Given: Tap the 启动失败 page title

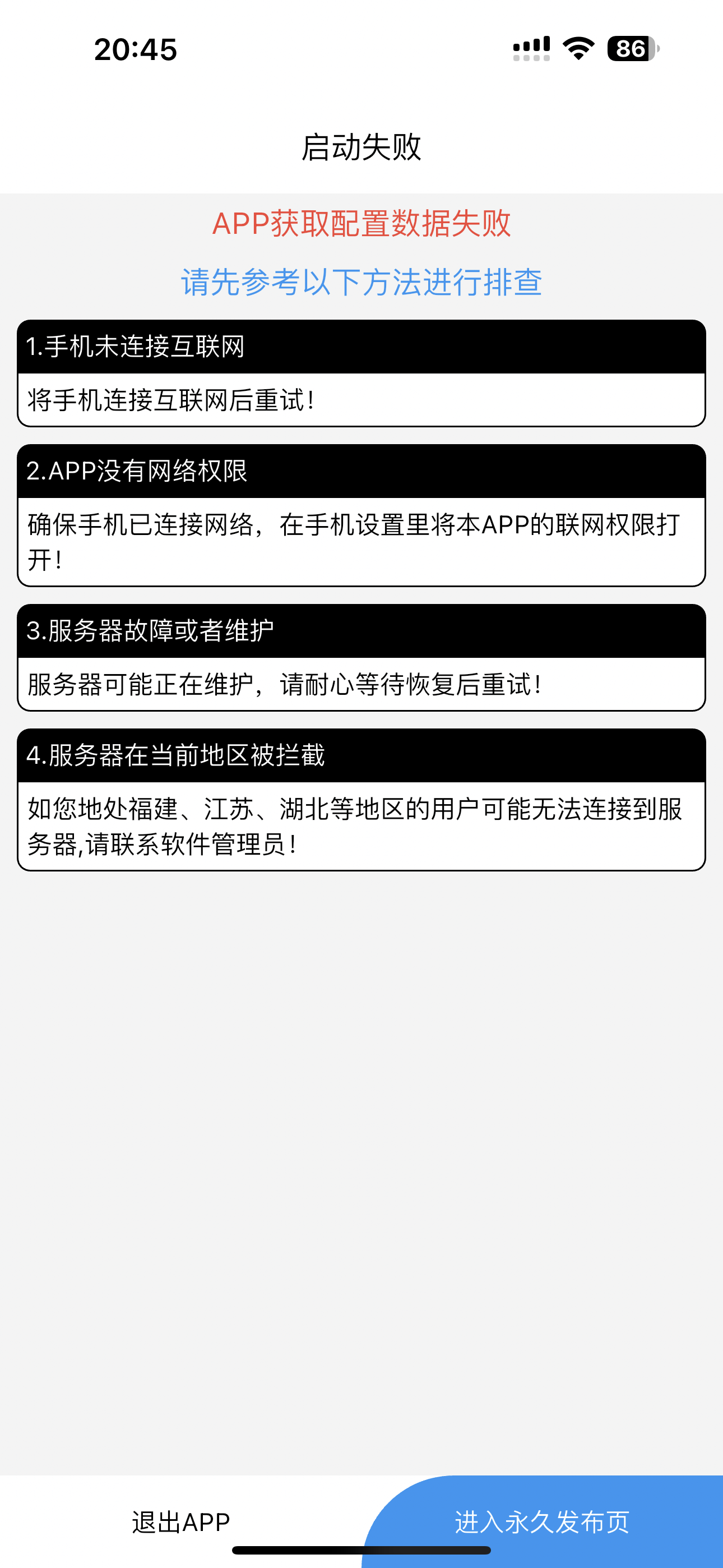Looking at the screenshot, I should [361, 147].
